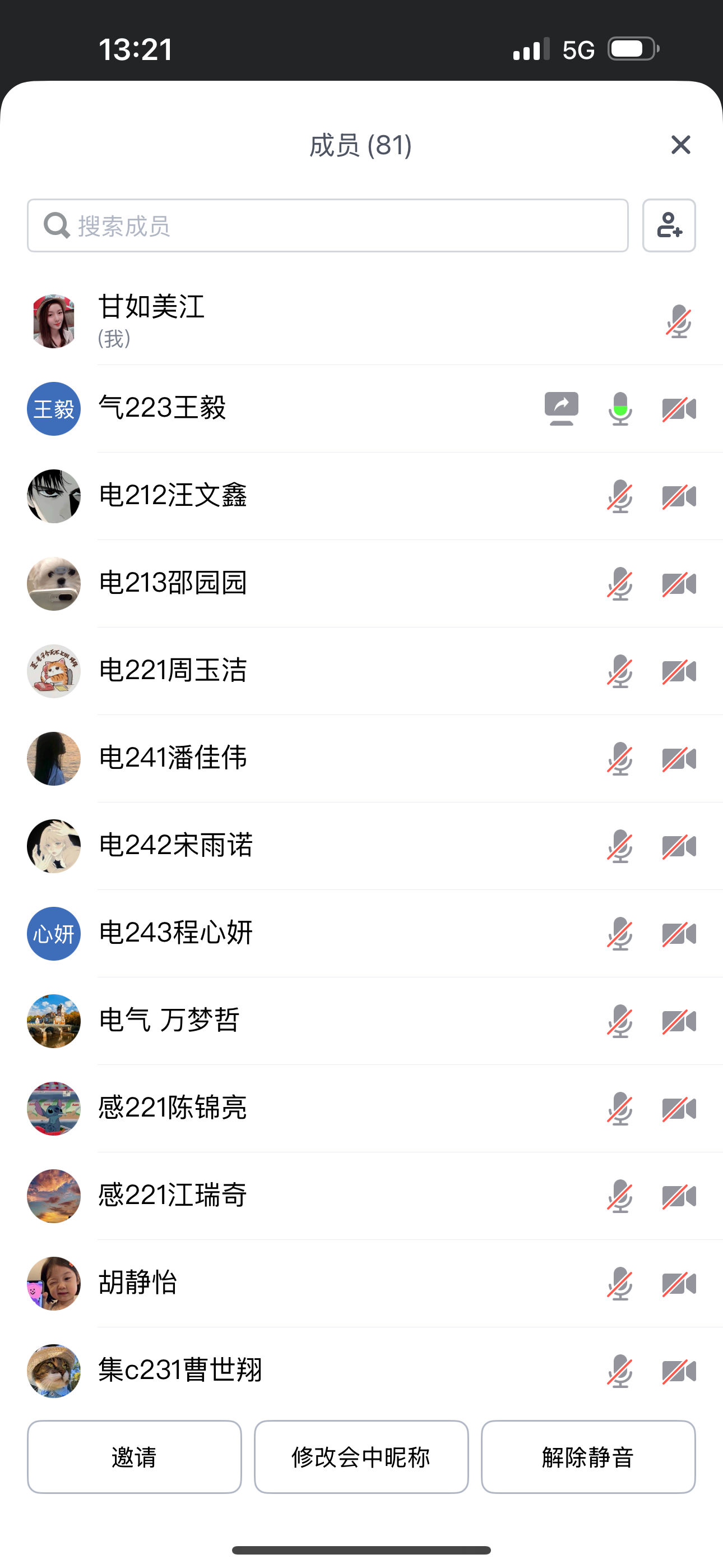The image size is (723, 1568).
Task: Close the members panel
Action: pyautogui.click(x=680, y=145)
